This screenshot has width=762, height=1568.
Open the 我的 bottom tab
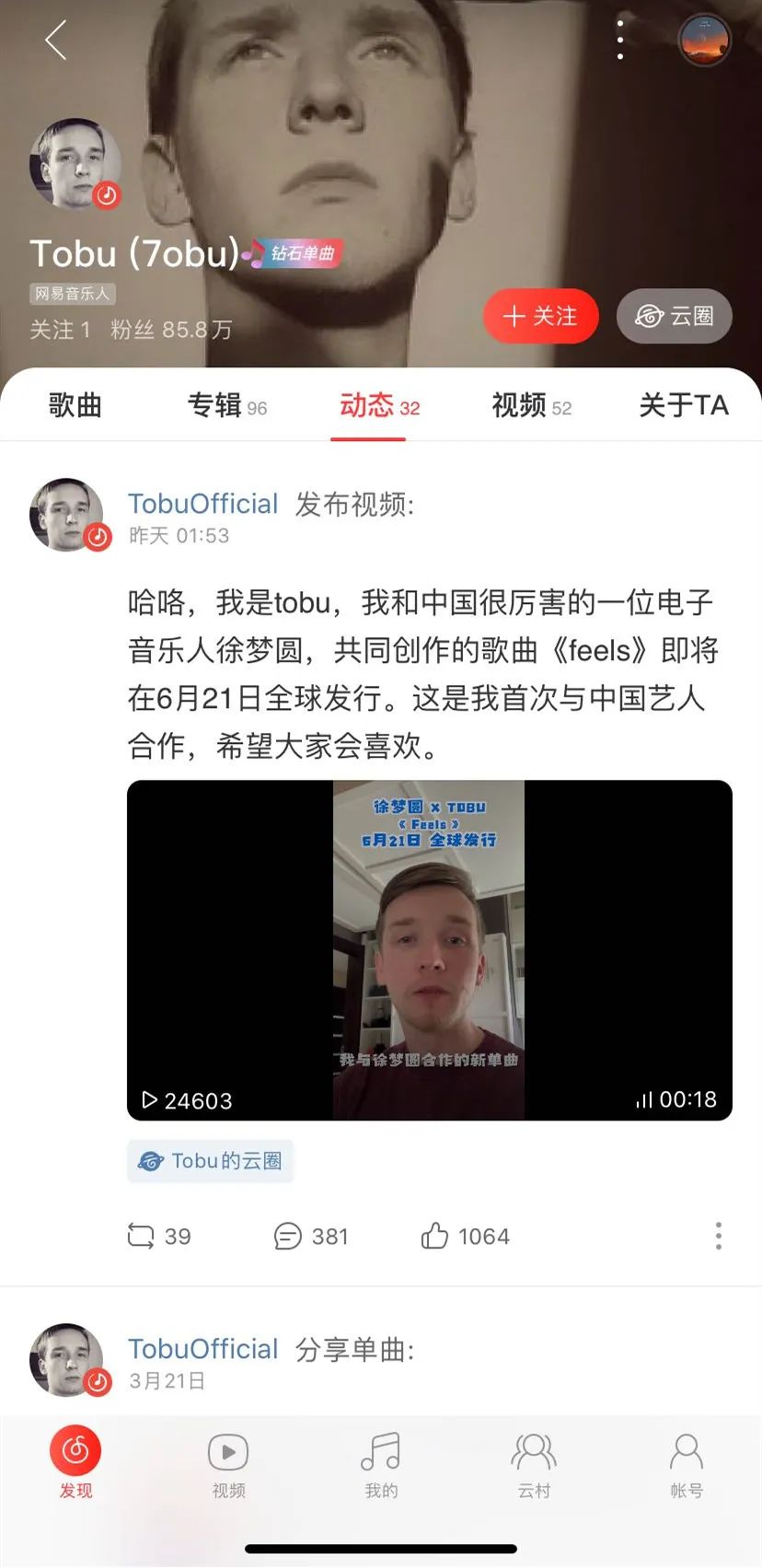[x=380, y=1464]
